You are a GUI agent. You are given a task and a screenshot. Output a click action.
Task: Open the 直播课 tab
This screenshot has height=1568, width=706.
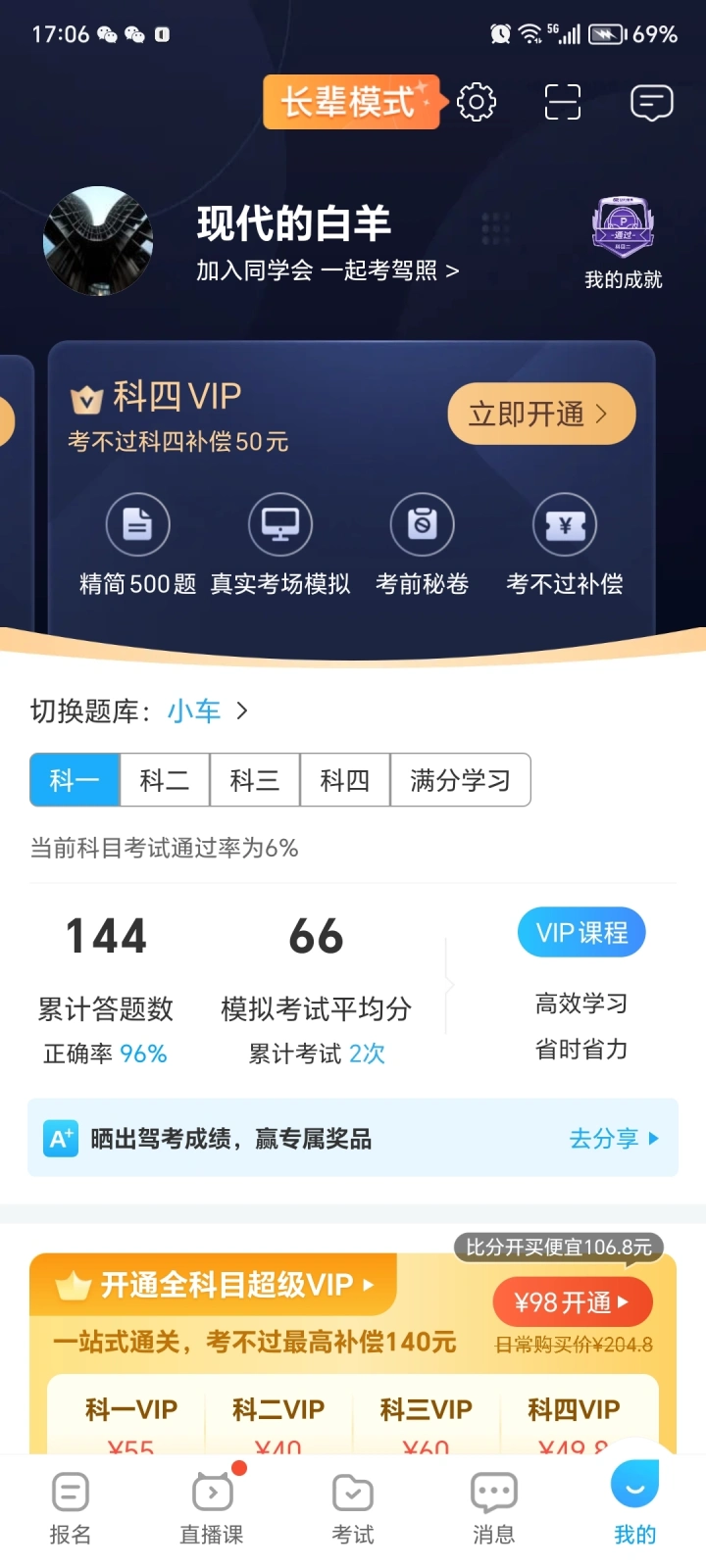click(212, 1509)
